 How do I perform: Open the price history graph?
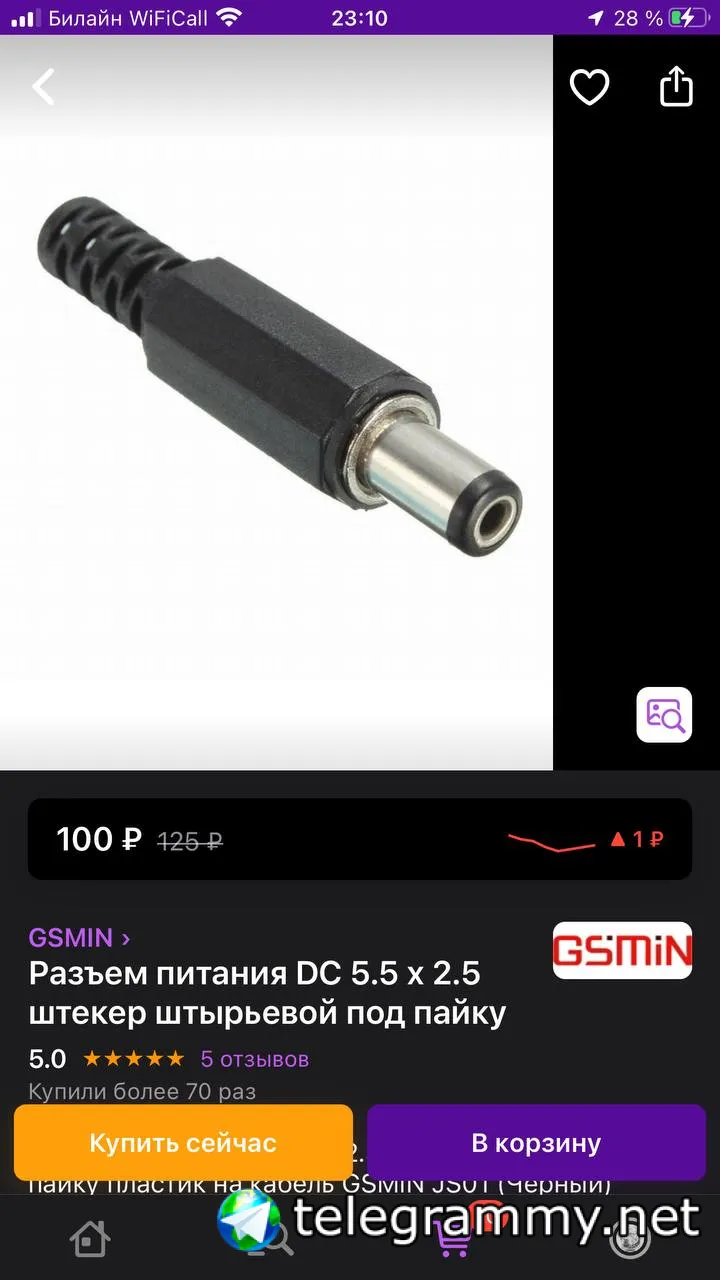pos(585,840)
